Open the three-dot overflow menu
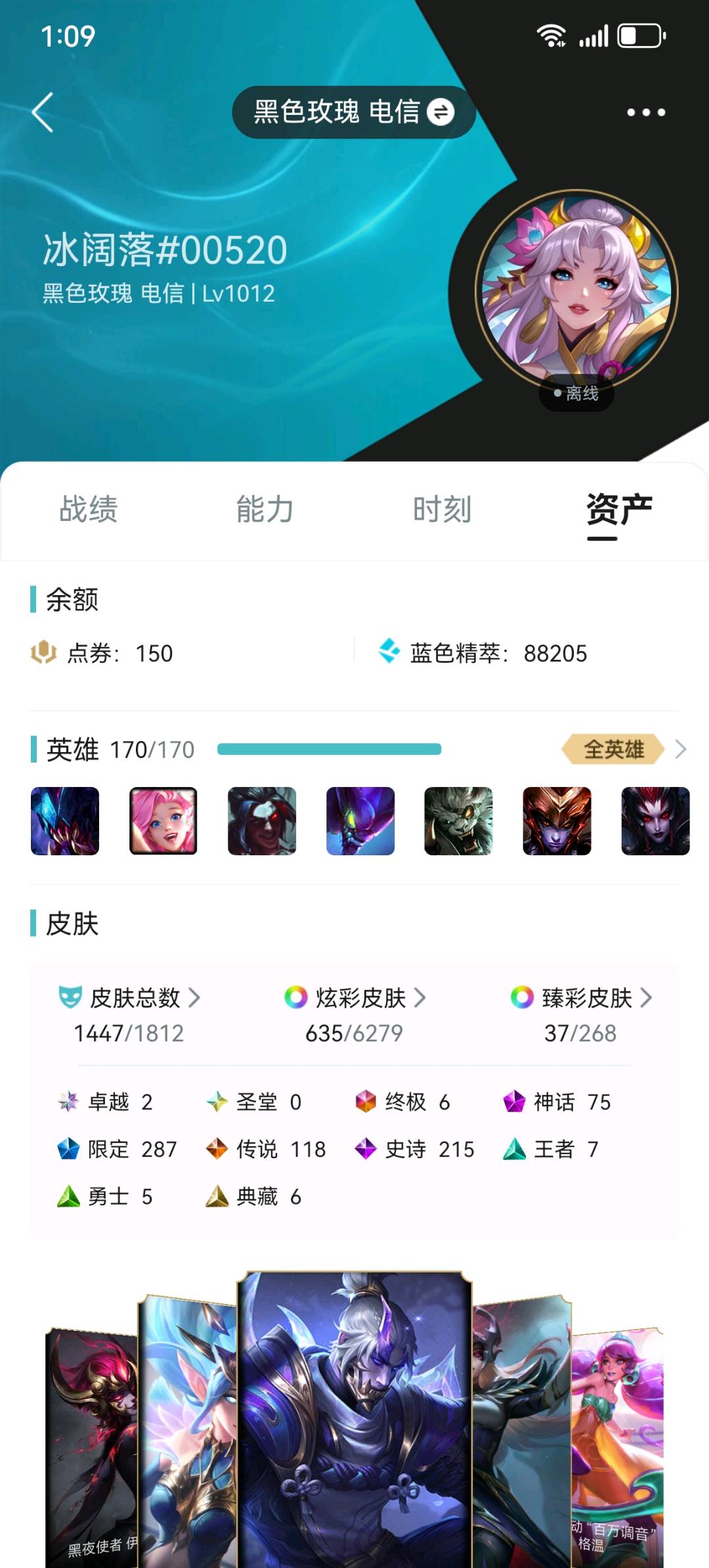 (x=646, y=112)
